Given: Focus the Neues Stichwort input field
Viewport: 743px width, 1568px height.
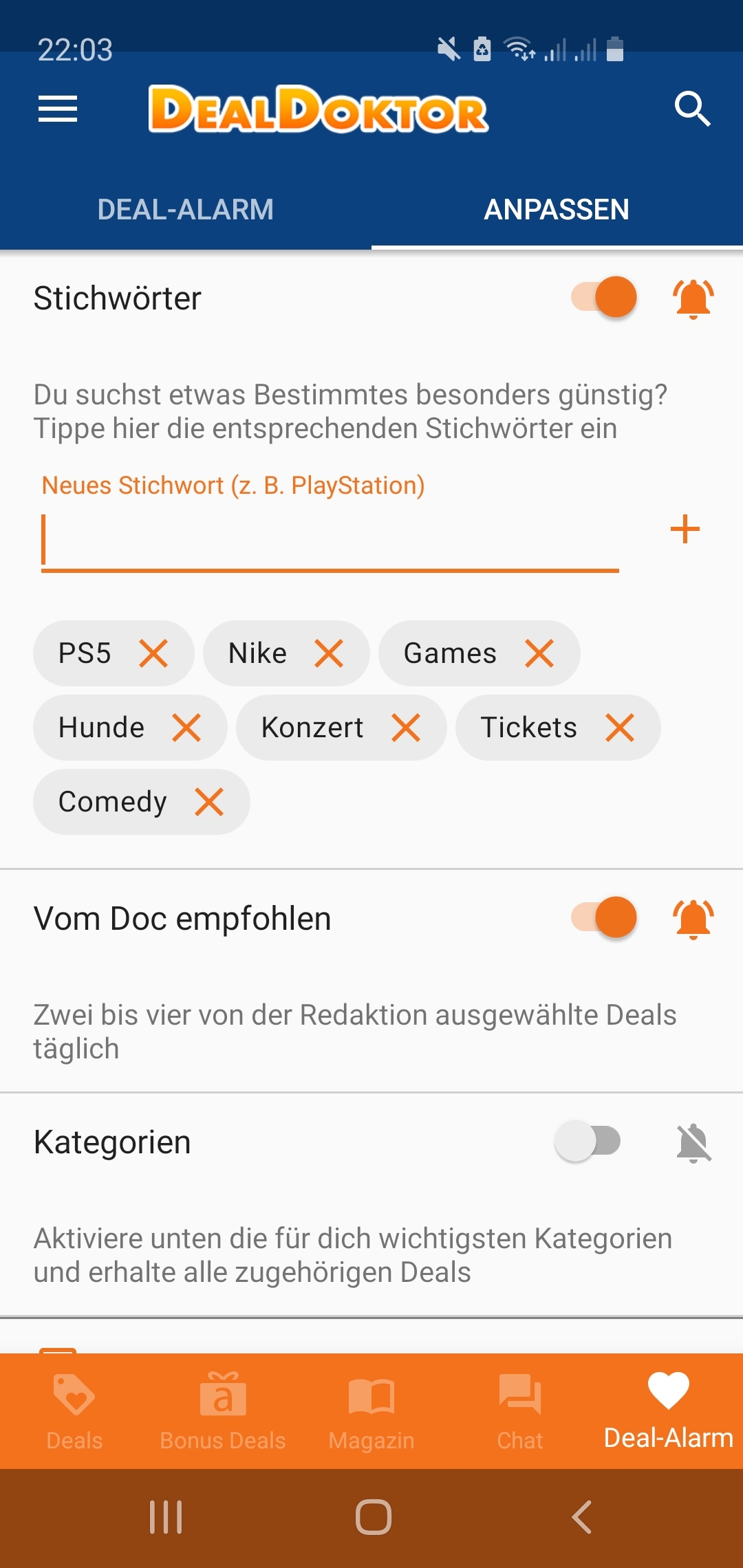Looking at the screenshot, I should [330, 541].
